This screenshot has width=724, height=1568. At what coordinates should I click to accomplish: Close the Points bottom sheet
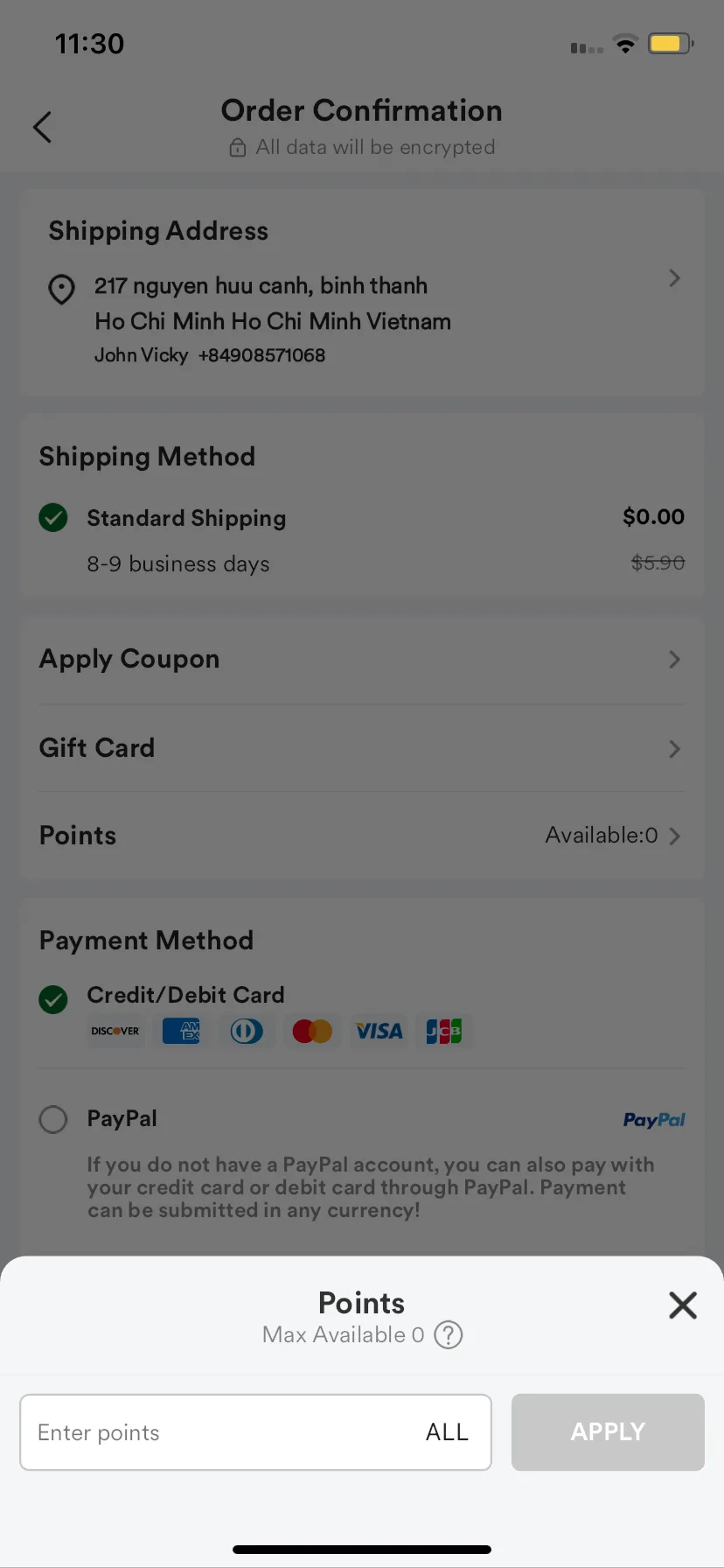(x=682, y=1305)
